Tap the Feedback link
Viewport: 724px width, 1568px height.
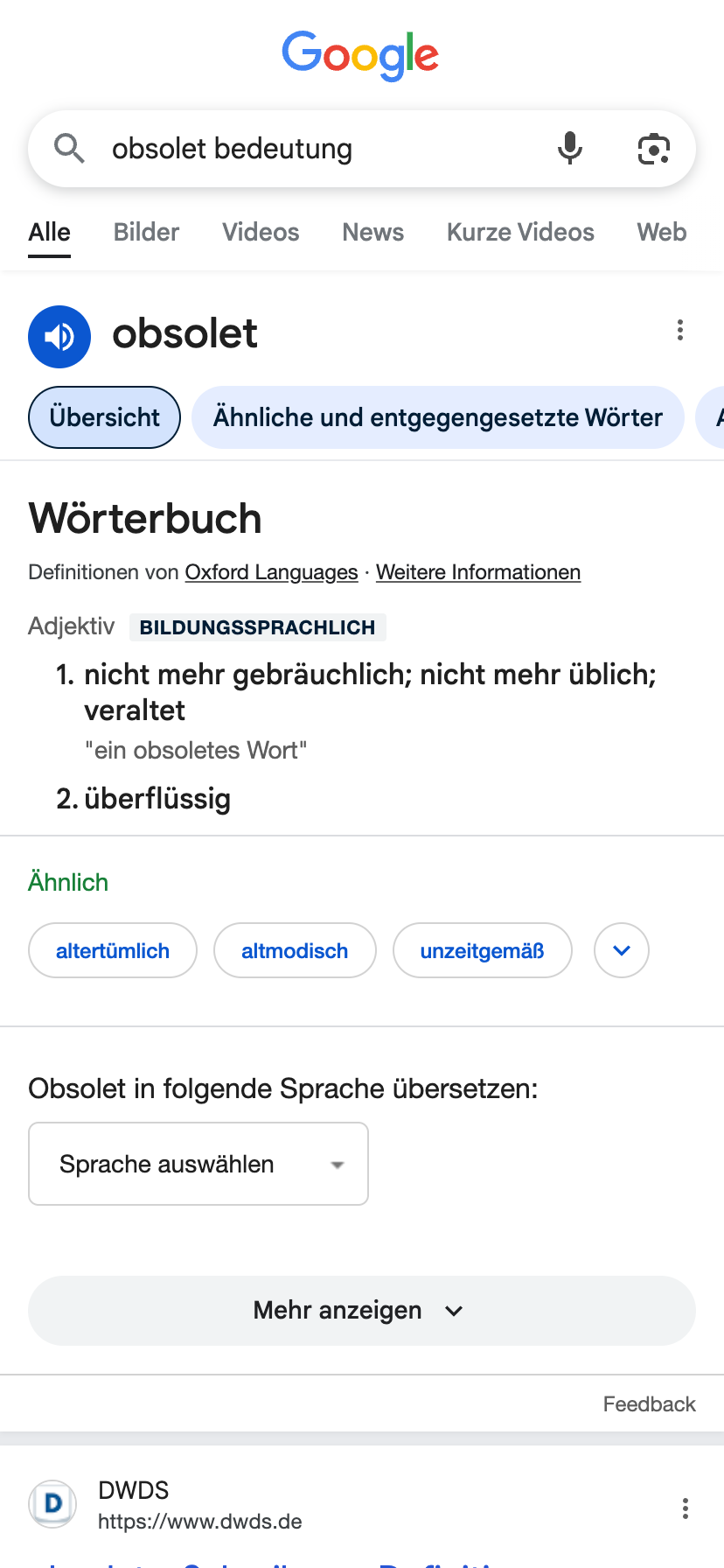coord(649,1403)
